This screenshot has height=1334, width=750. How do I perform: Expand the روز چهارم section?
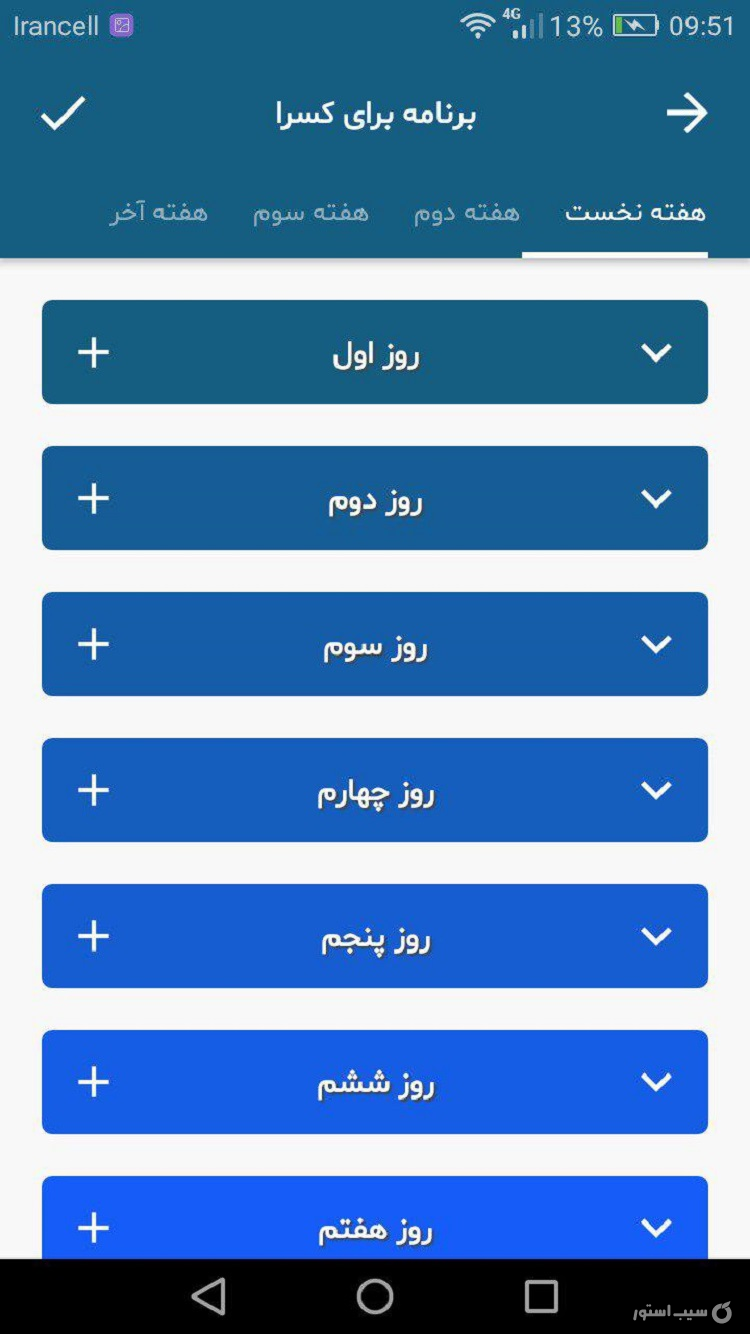[656, 790]
